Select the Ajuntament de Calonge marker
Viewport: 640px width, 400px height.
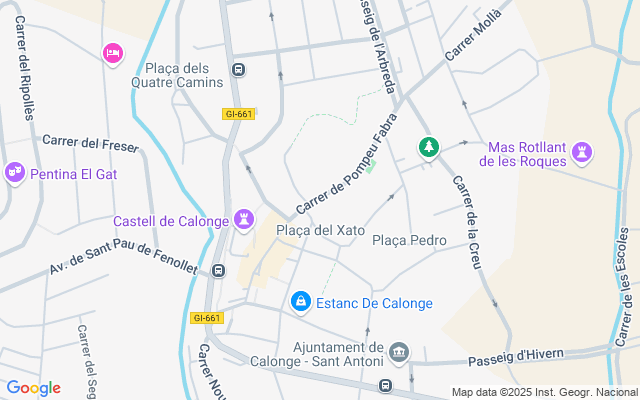click(400, 351)
